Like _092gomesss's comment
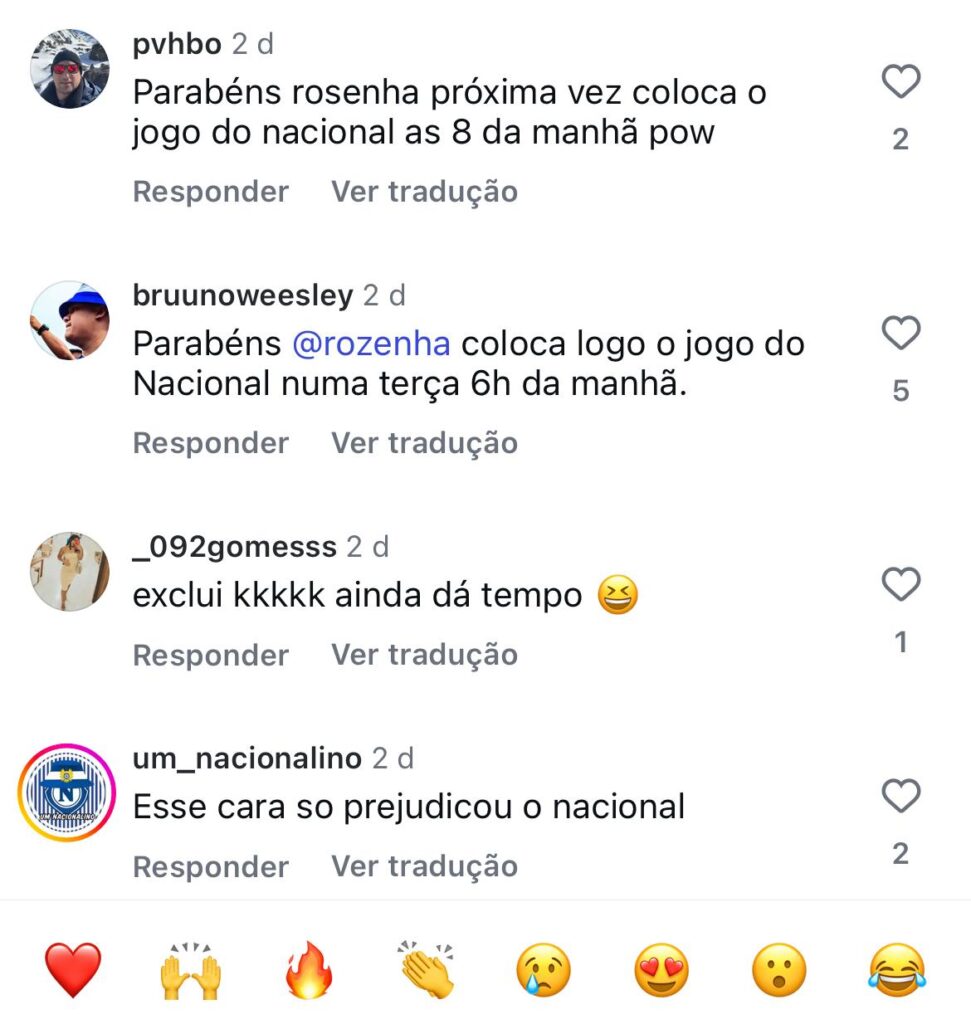 (901, 584)
